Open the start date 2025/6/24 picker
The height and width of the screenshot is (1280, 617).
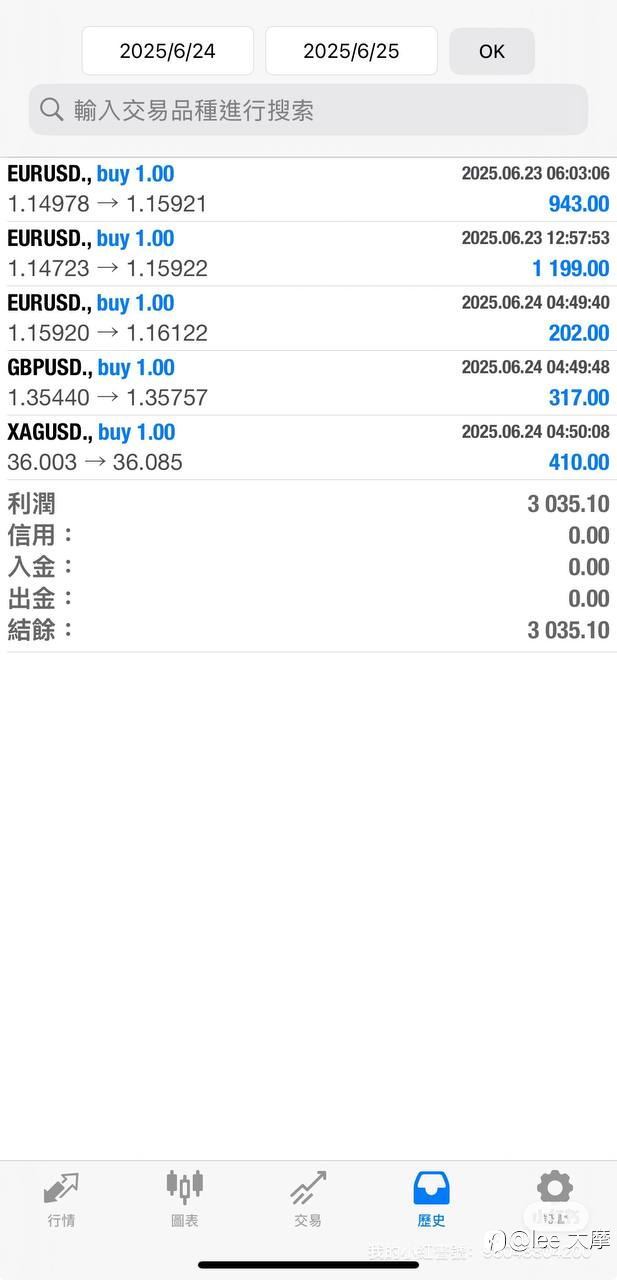(x=167, y=51)
